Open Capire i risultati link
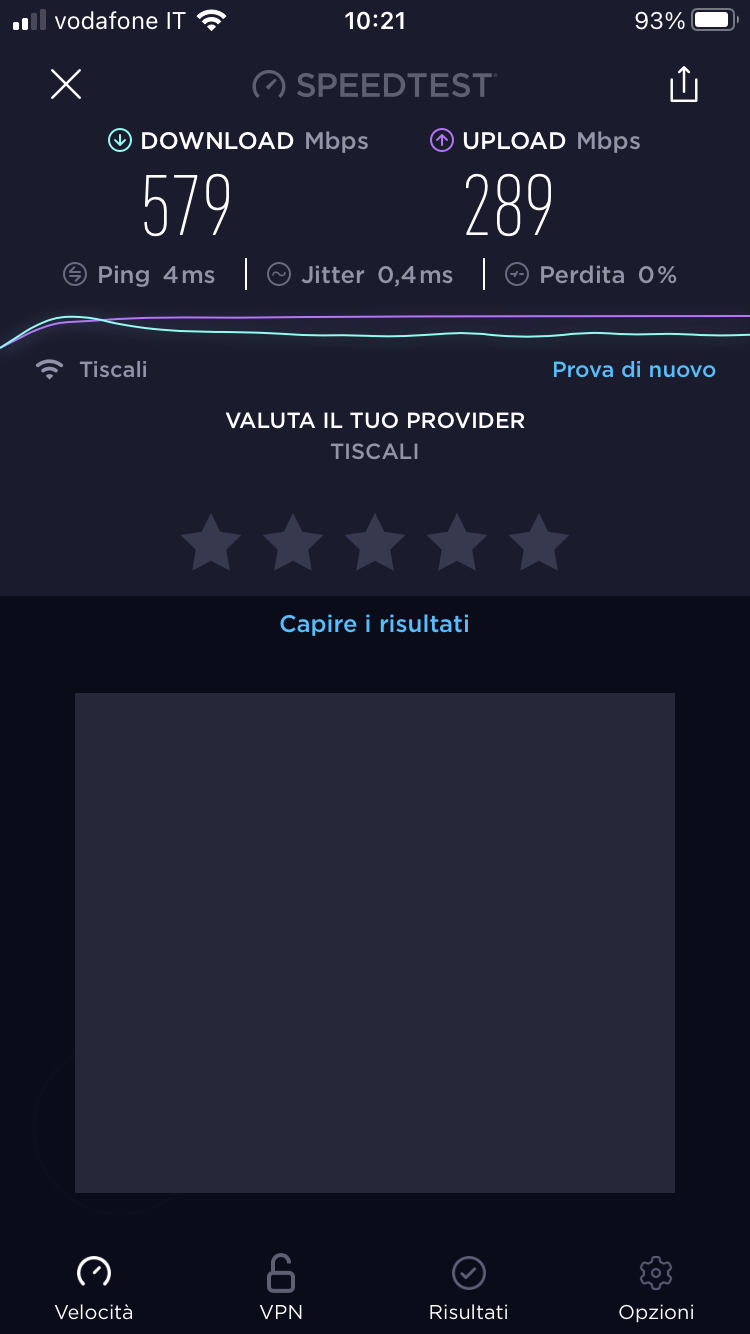This screenshot has width=750, height=1334. coord(374,624)
